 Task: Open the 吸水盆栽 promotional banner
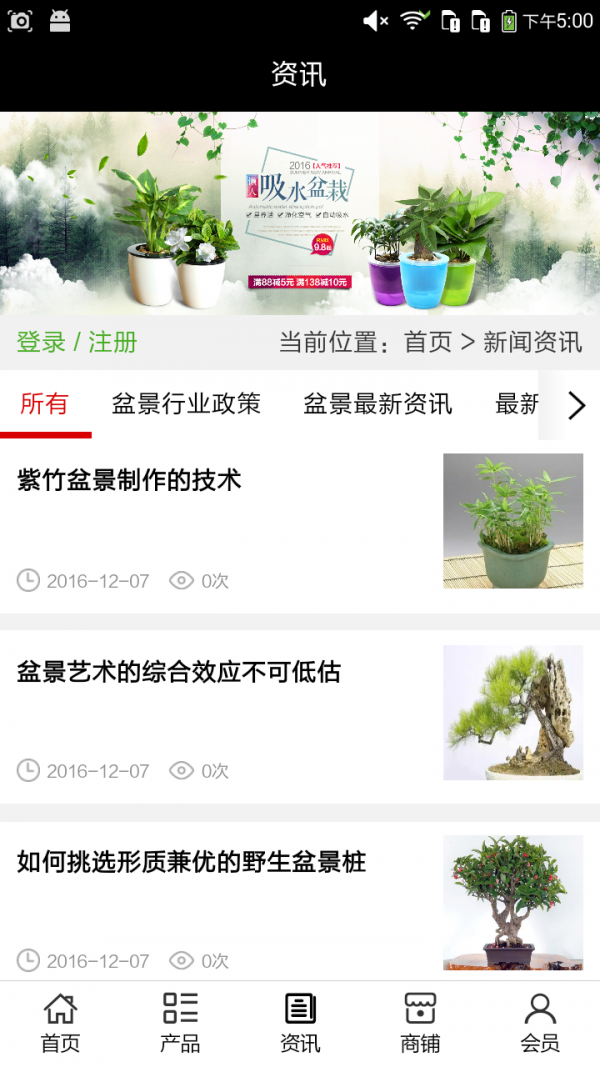pos(300,214)
